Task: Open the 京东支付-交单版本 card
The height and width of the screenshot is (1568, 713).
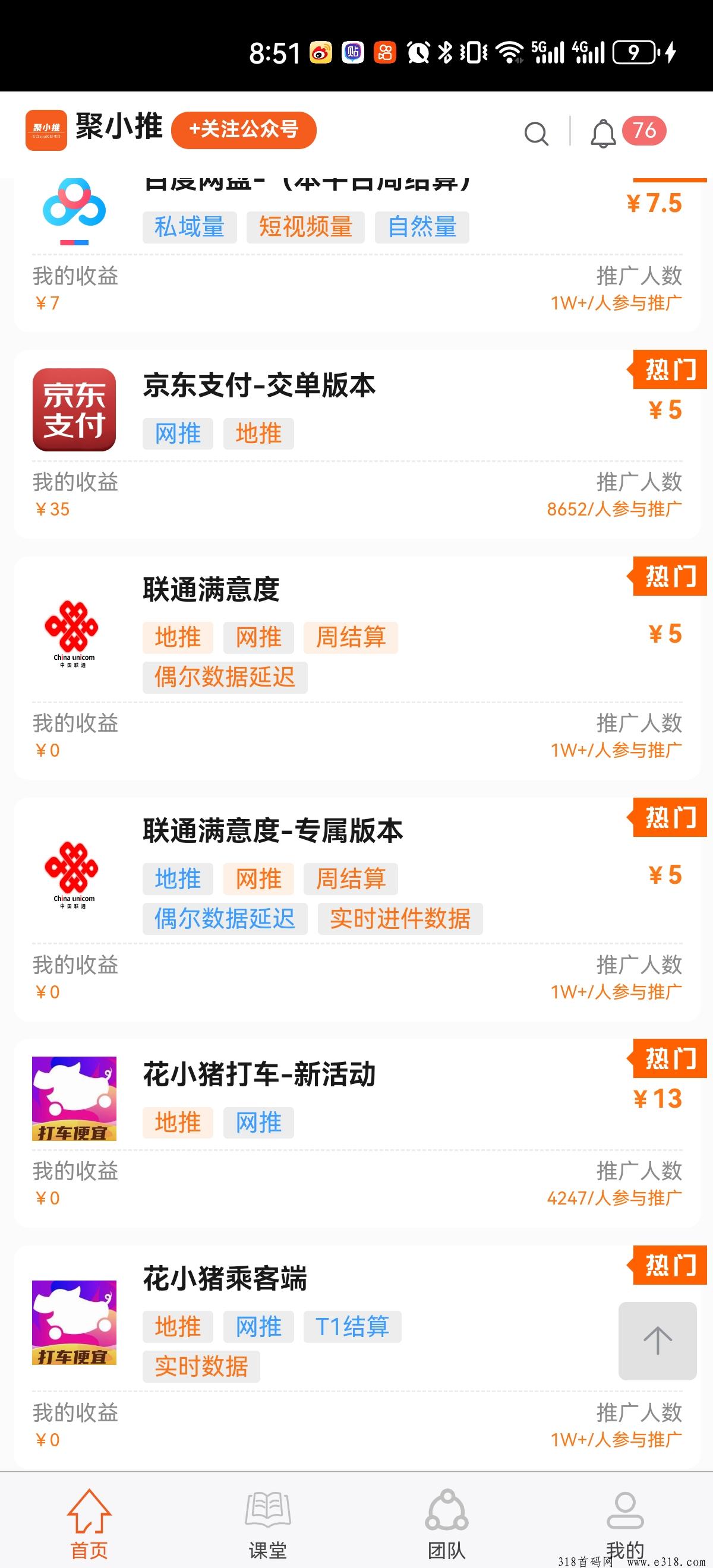Action: 357,444
